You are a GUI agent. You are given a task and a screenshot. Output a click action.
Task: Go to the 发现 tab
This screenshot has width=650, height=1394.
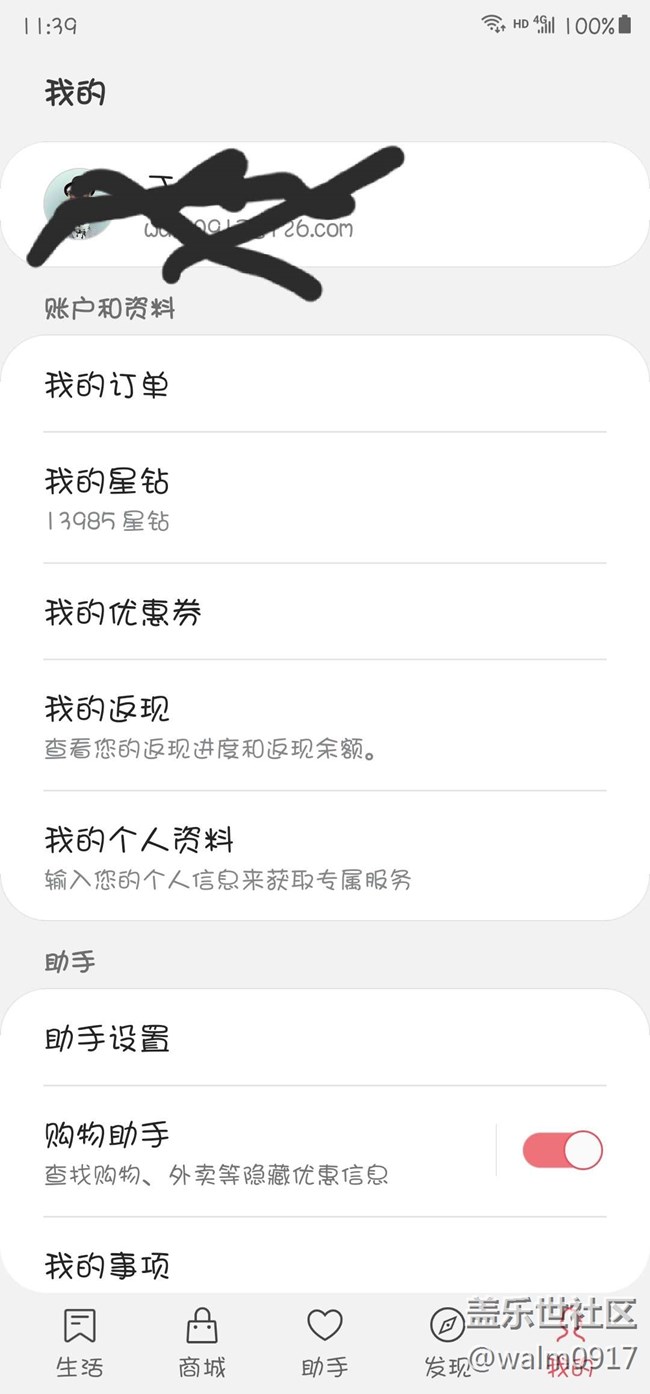[x=447, y=1343]
